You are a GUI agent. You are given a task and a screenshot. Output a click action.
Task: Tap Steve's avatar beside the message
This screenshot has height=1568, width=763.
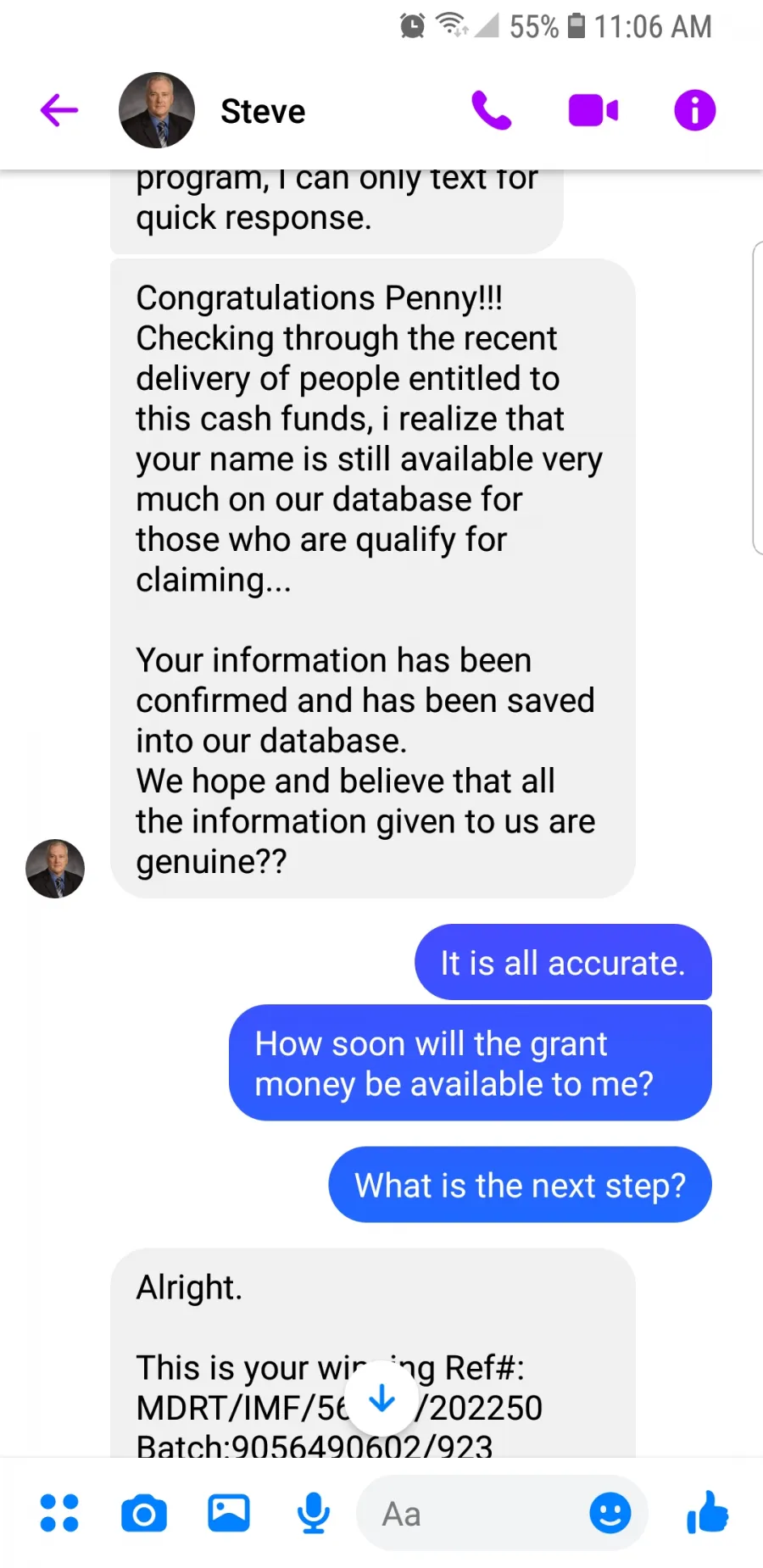[55, 869]
